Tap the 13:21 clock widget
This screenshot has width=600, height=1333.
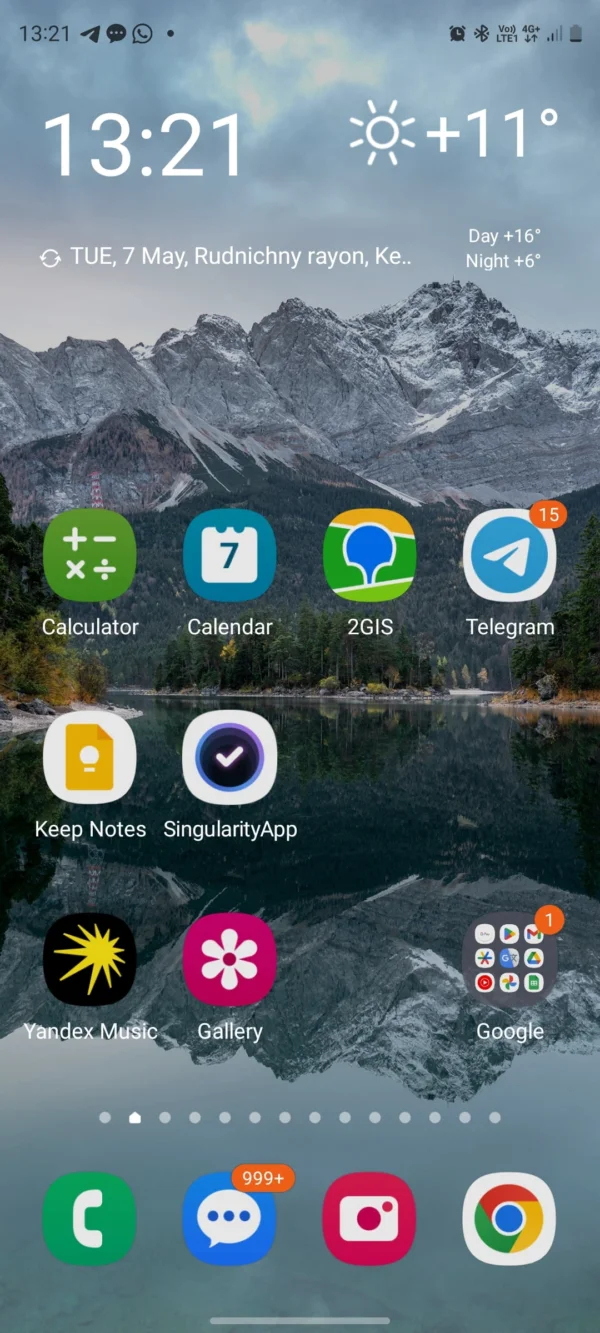(144, 145)
